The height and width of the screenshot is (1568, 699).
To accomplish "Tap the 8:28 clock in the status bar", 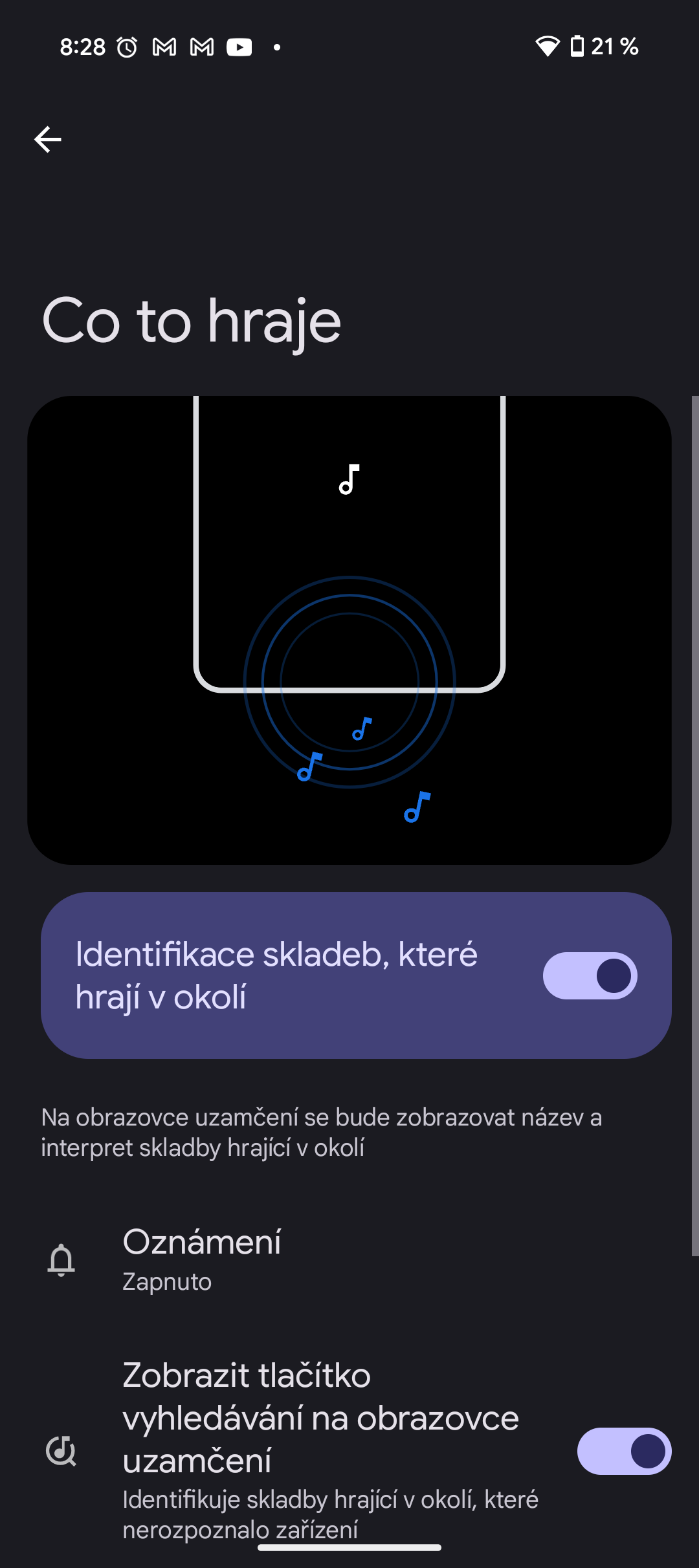I will (84, 47).
